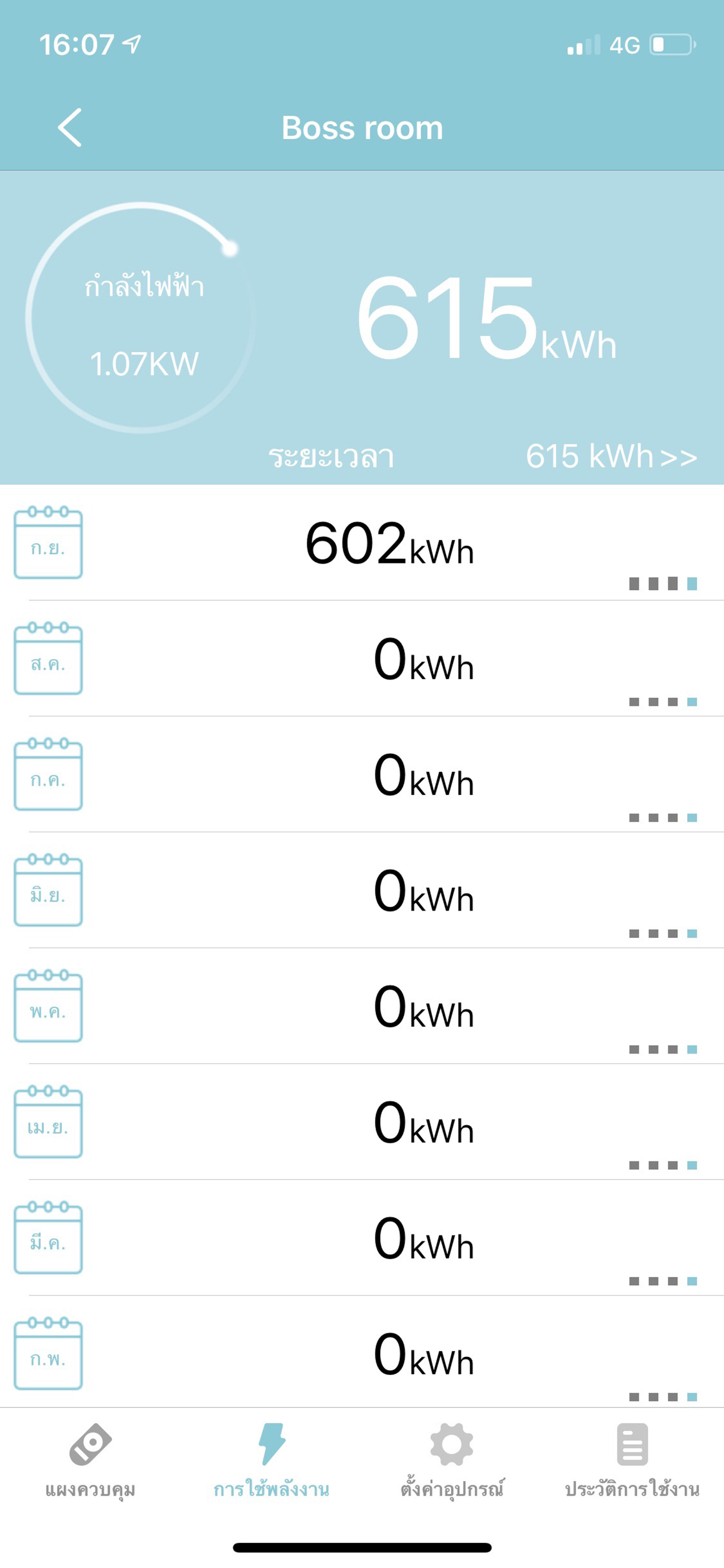
Task: Open the มี.ค. monthly usage row
Action: point(362,1238)
